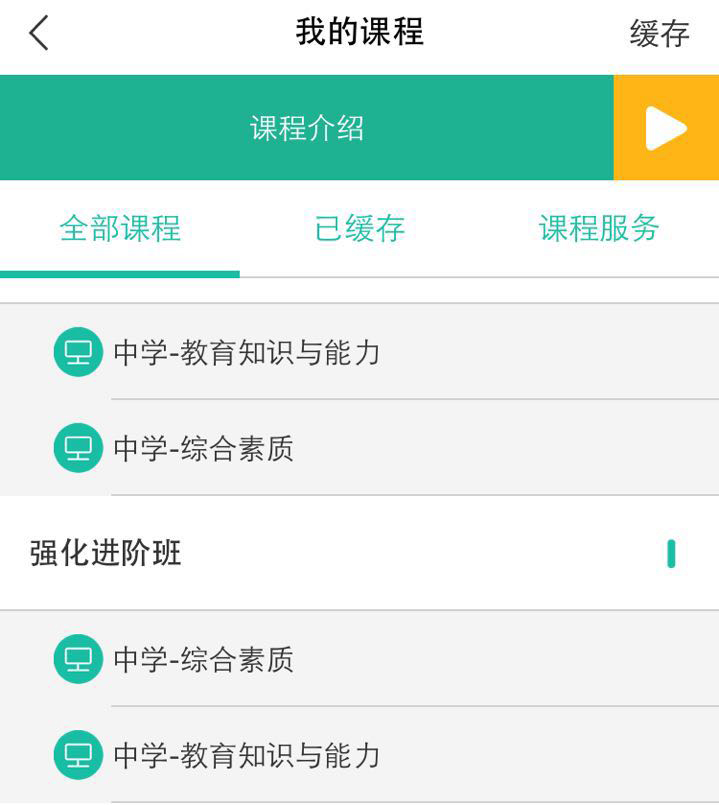719x805 pixels.
Task: Open 中学-综合素质 under 强化进阶班
Action: point(203,660)
